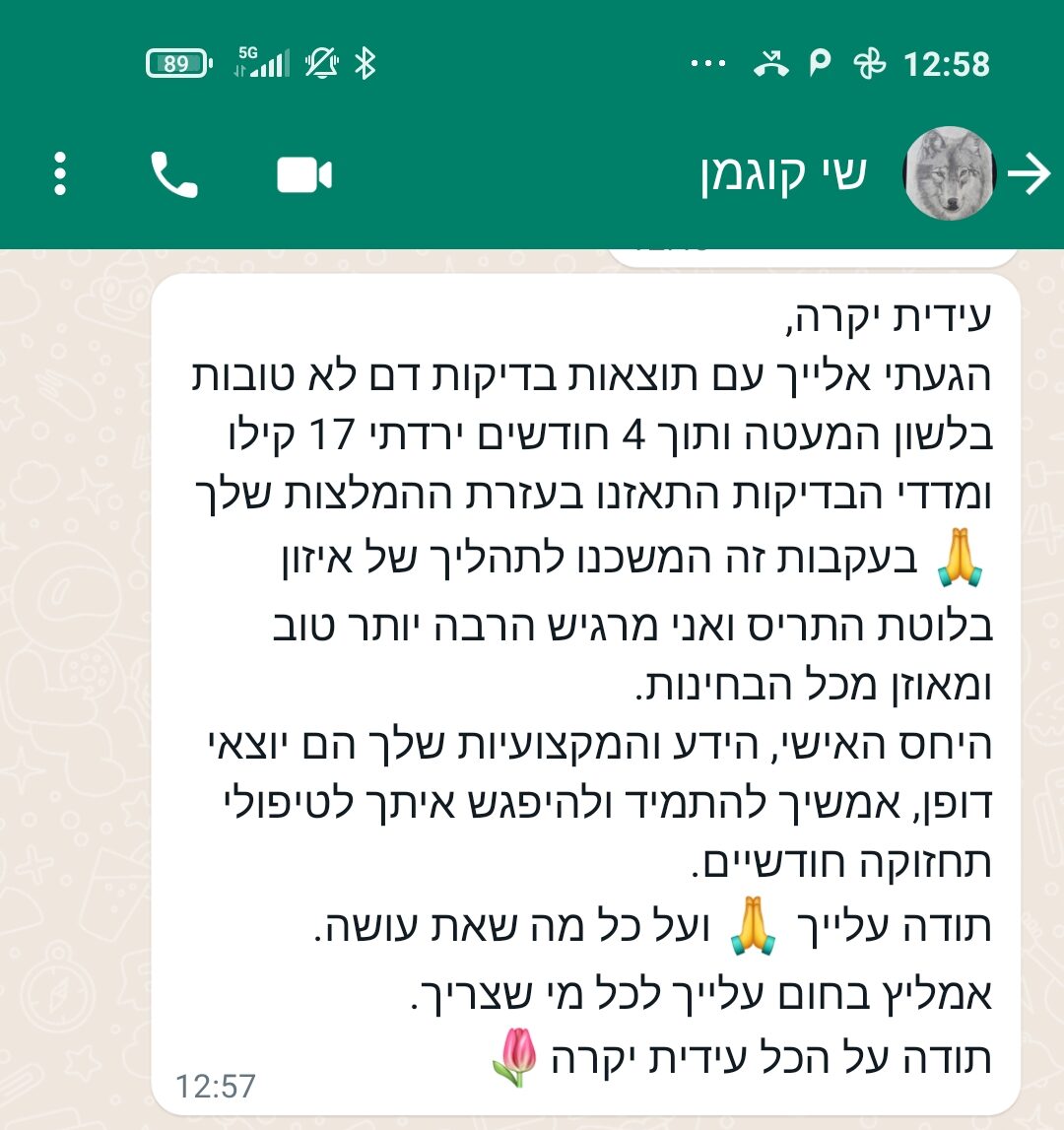Open שי קוגמן's wolf profile picture
Viewport: 1064px width, 1130px height.
[949, 173]
